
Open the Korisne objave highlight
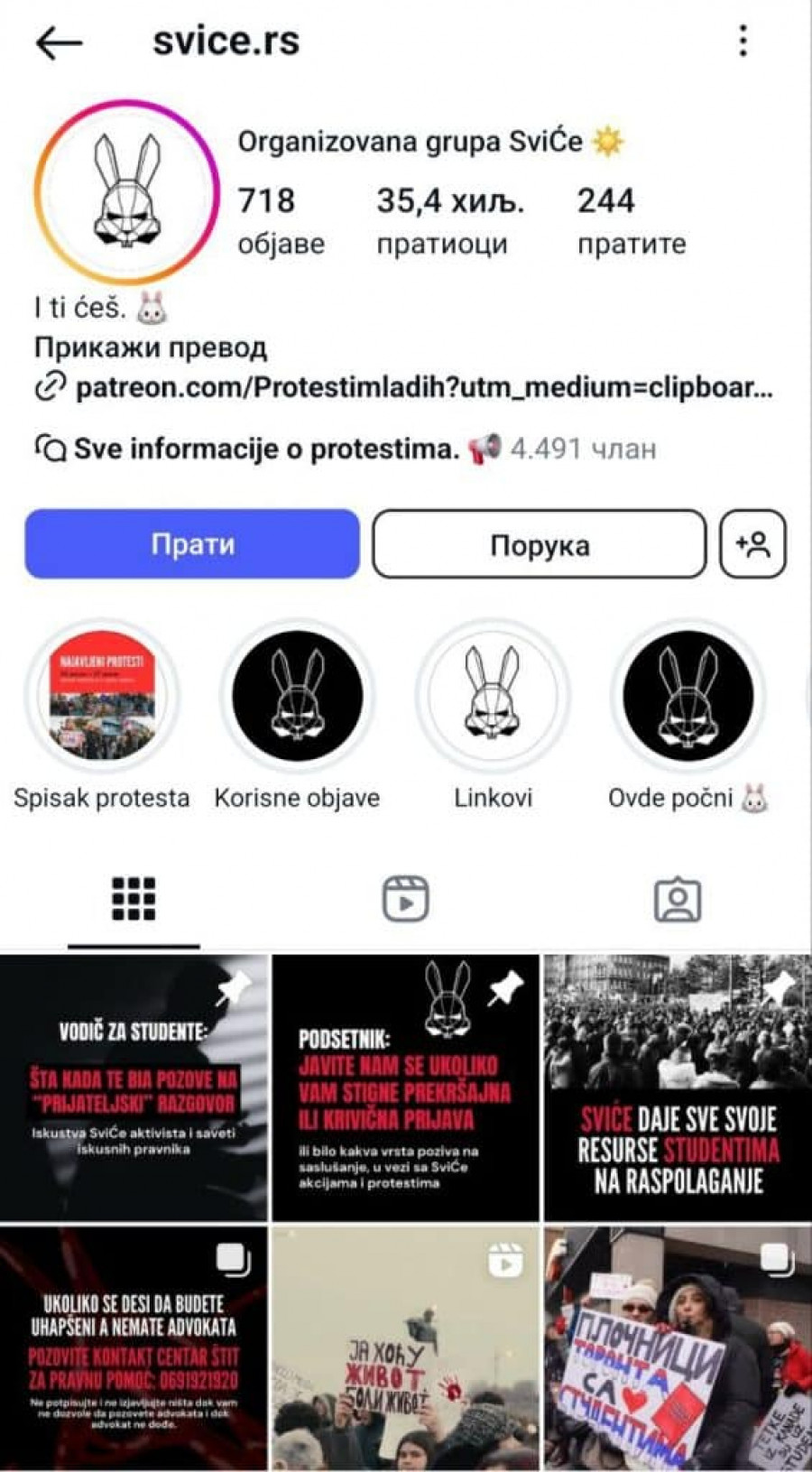297,695
